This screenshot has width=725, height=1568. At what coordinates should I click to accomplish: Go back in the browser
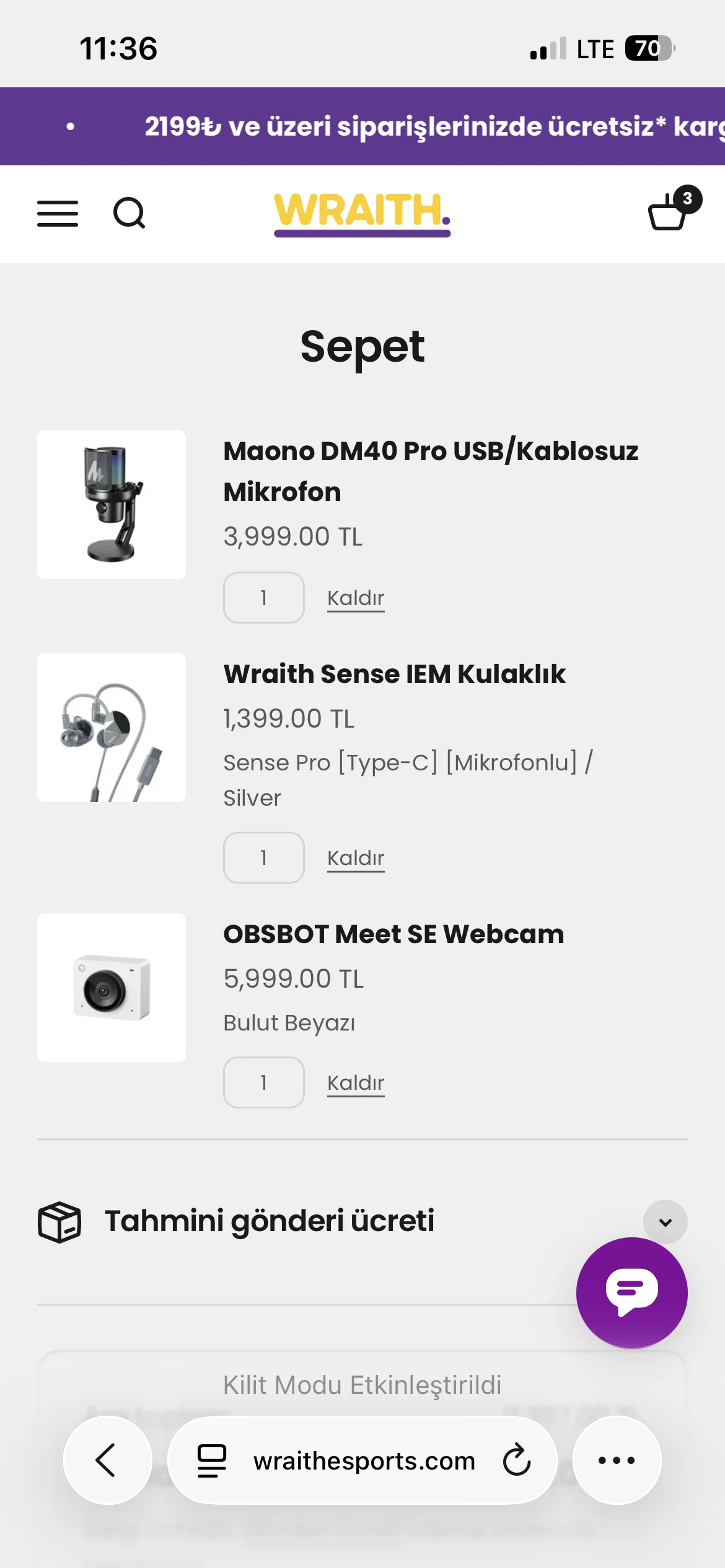click(x=107, y=1460)
